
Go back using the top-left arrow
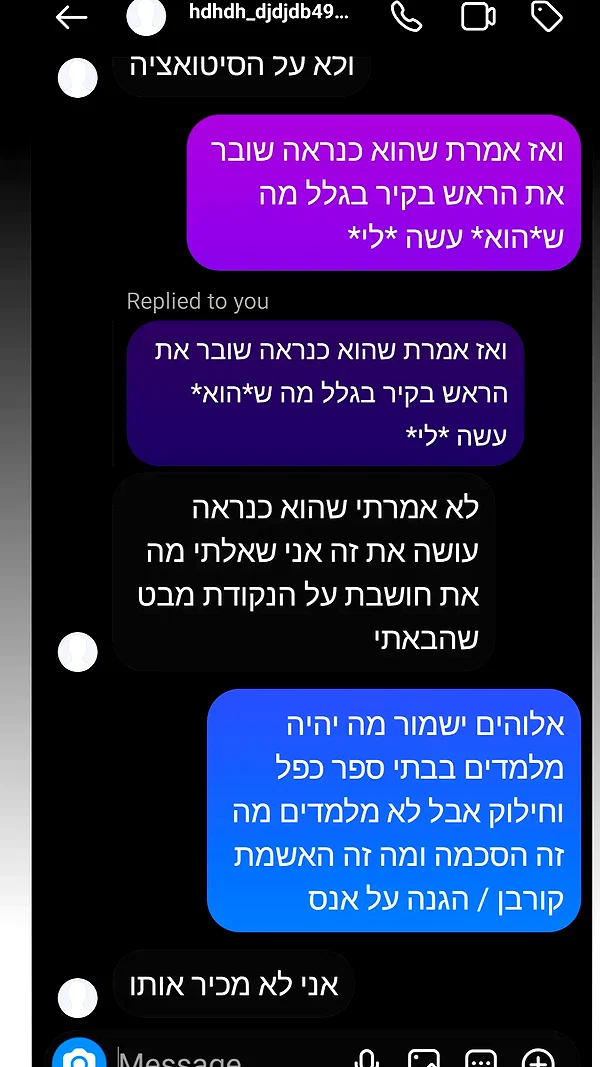[x=71, y=17]
